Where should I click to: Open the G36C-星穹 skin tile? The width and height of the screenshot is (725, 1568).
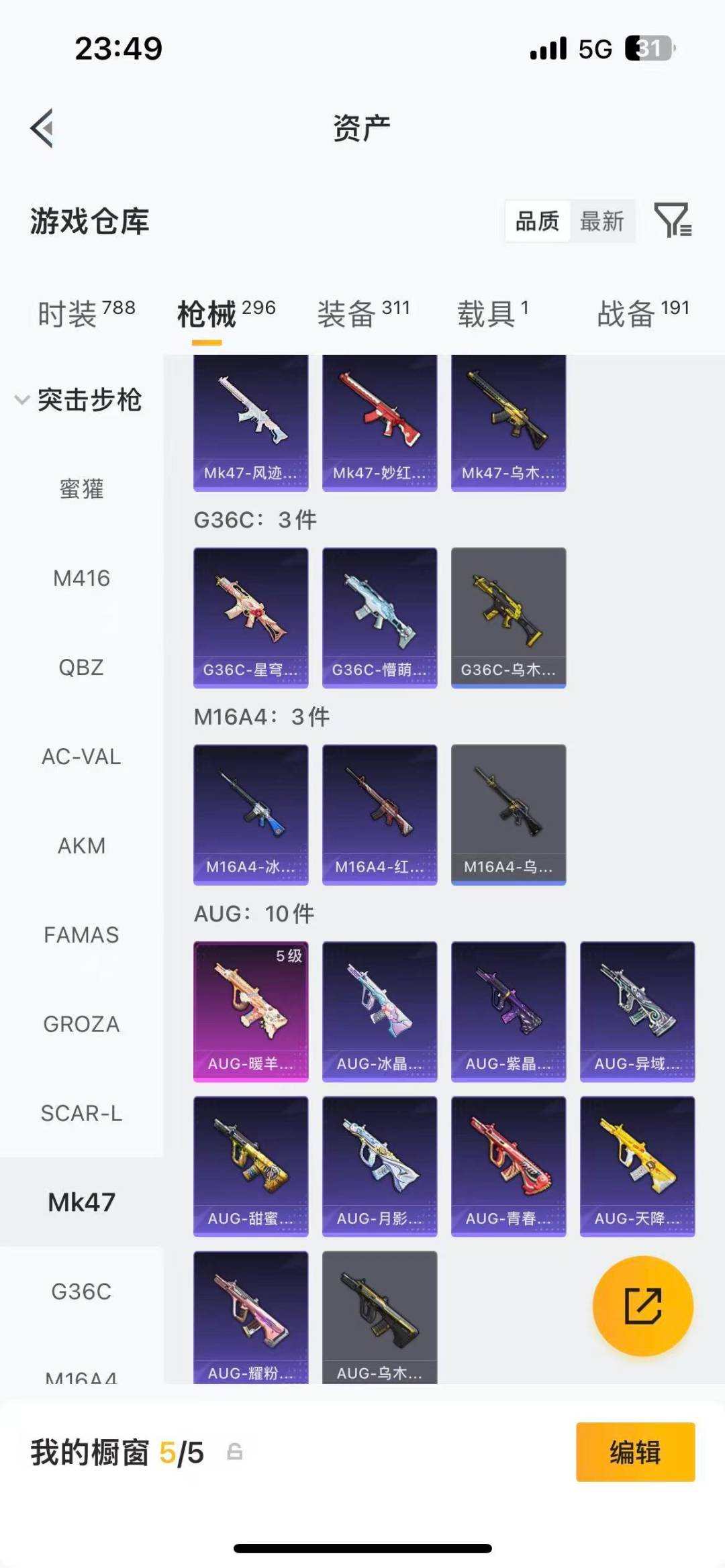click(251, 617)
